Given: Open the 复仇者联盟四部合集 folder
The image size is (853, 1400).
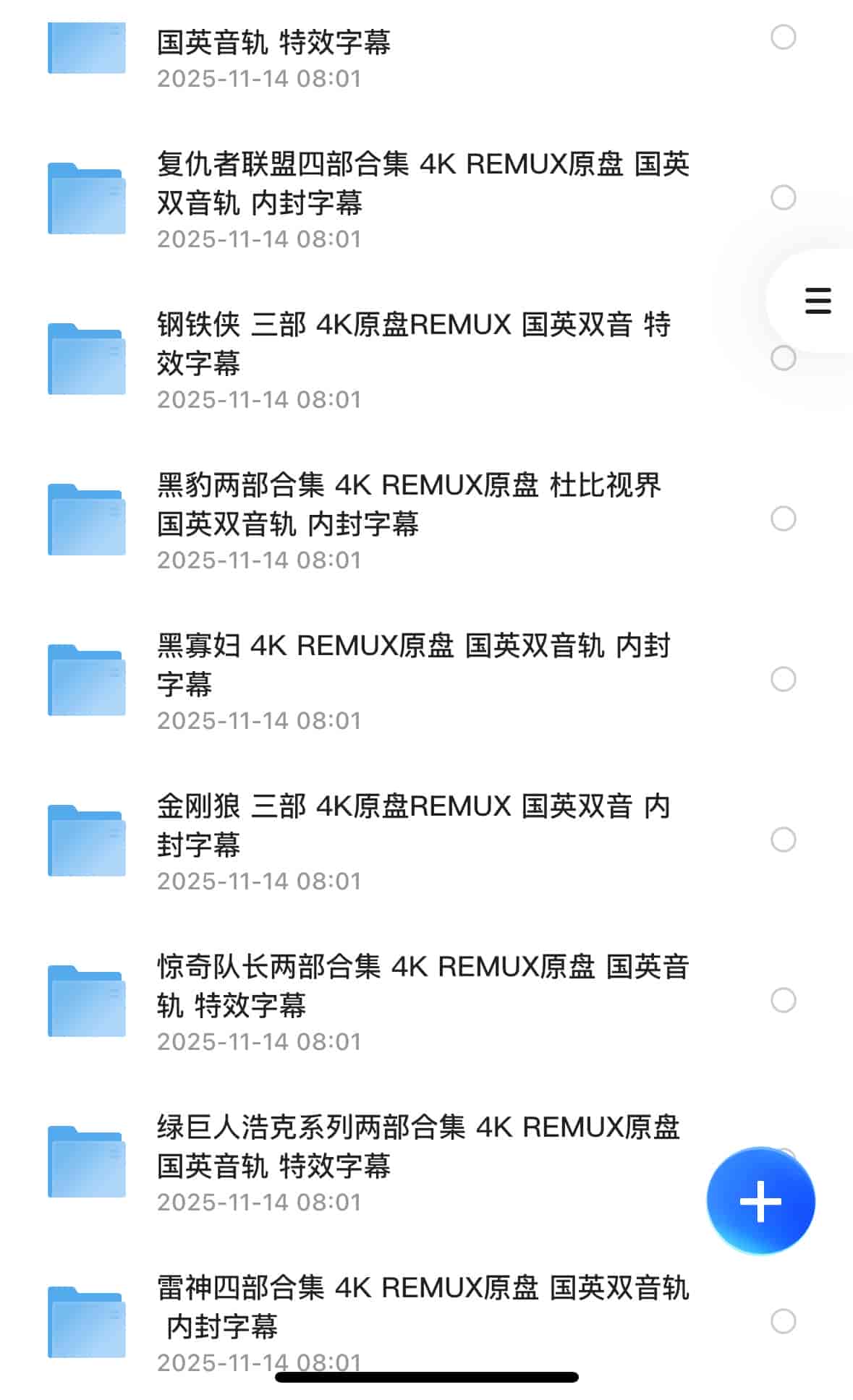Looking at the screenshot, I should (x=423, y=184).
